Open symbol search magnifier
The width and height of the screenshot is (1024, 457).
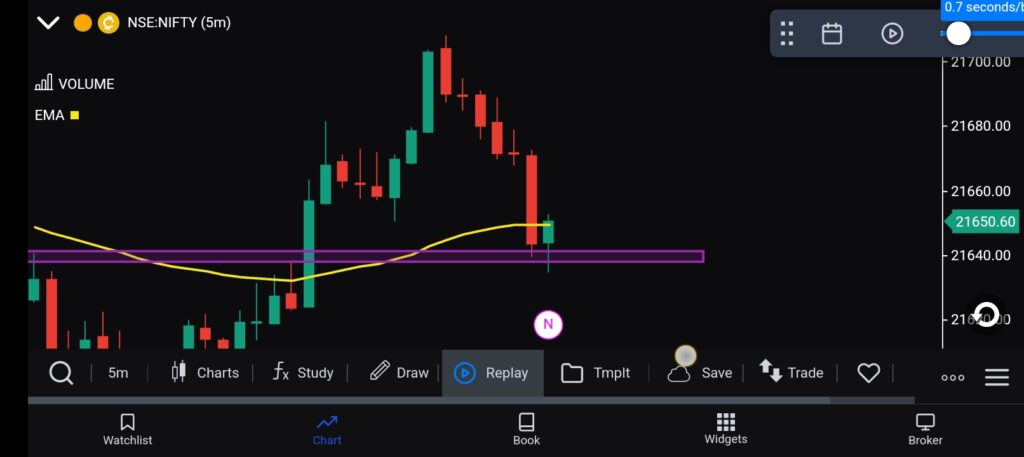coord(61,373)
